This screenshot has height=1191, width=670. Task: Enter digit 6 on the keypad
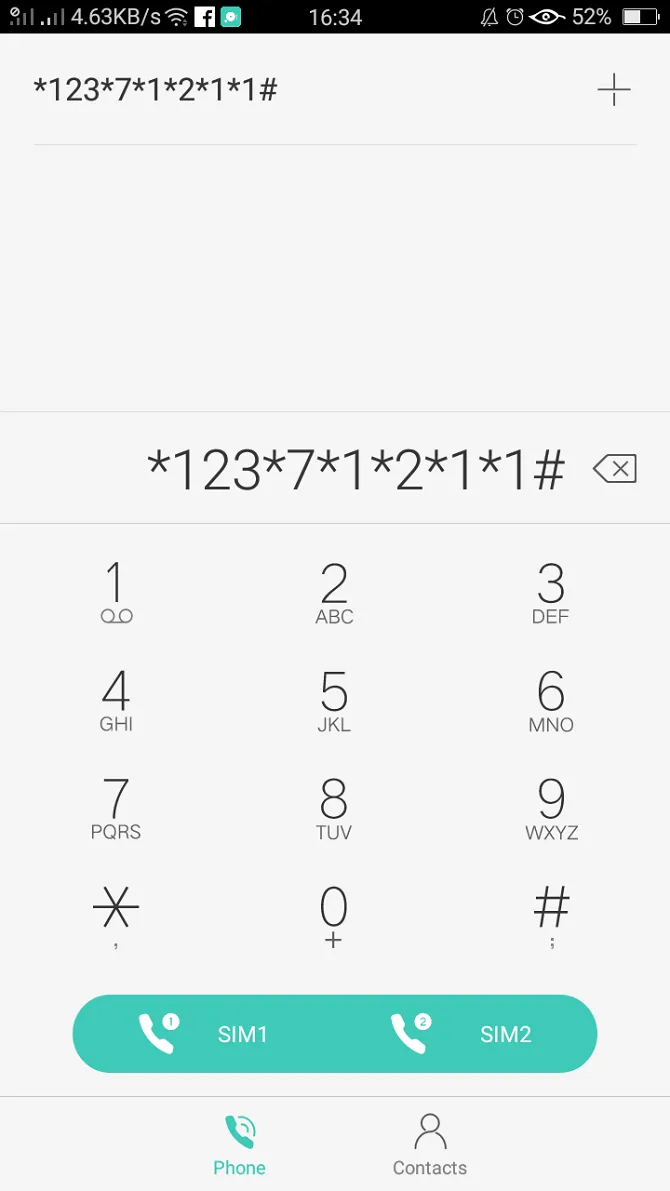point(550,701)
